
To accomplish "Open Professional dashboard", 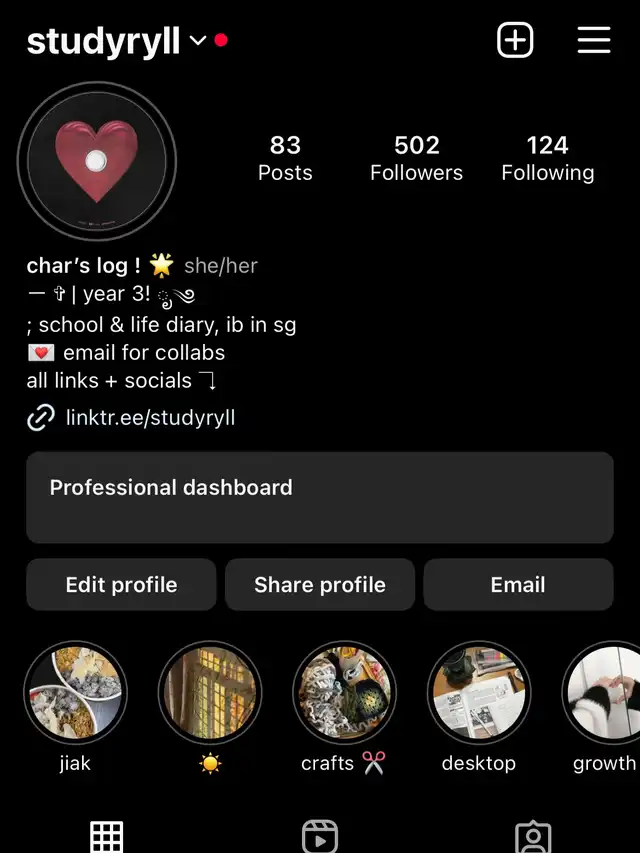I will [319, 497].
